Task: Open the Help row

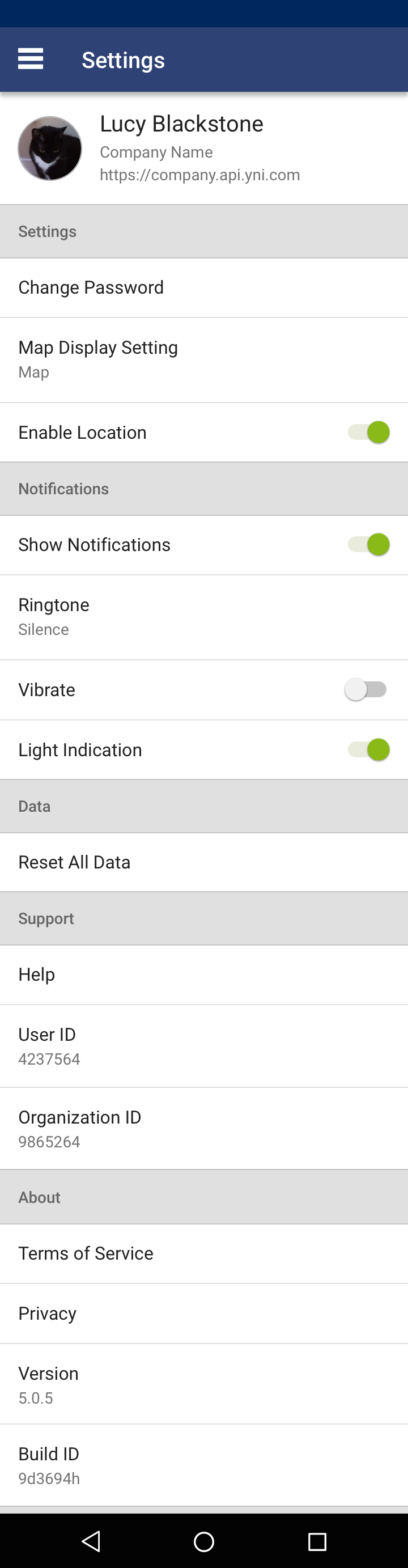Action: pos(203,974)
